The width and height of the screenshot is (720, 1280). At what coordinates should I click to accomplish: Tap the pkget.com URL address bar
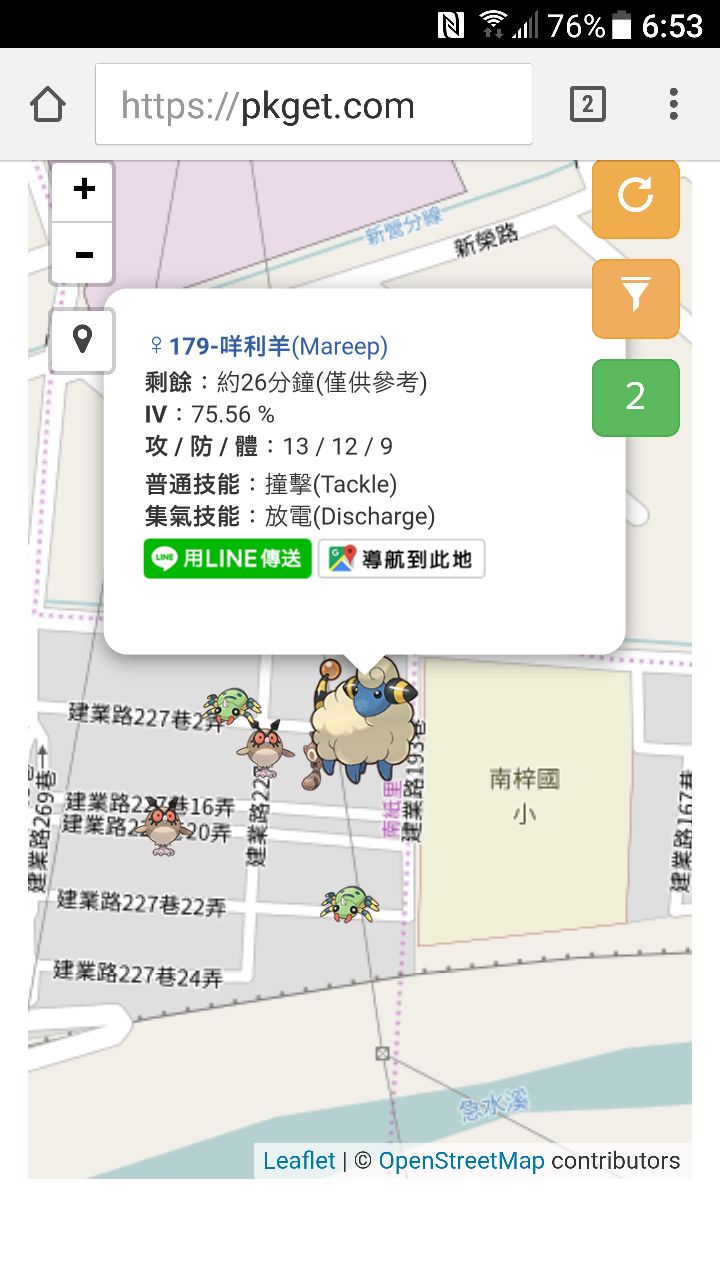click(314, 105)
